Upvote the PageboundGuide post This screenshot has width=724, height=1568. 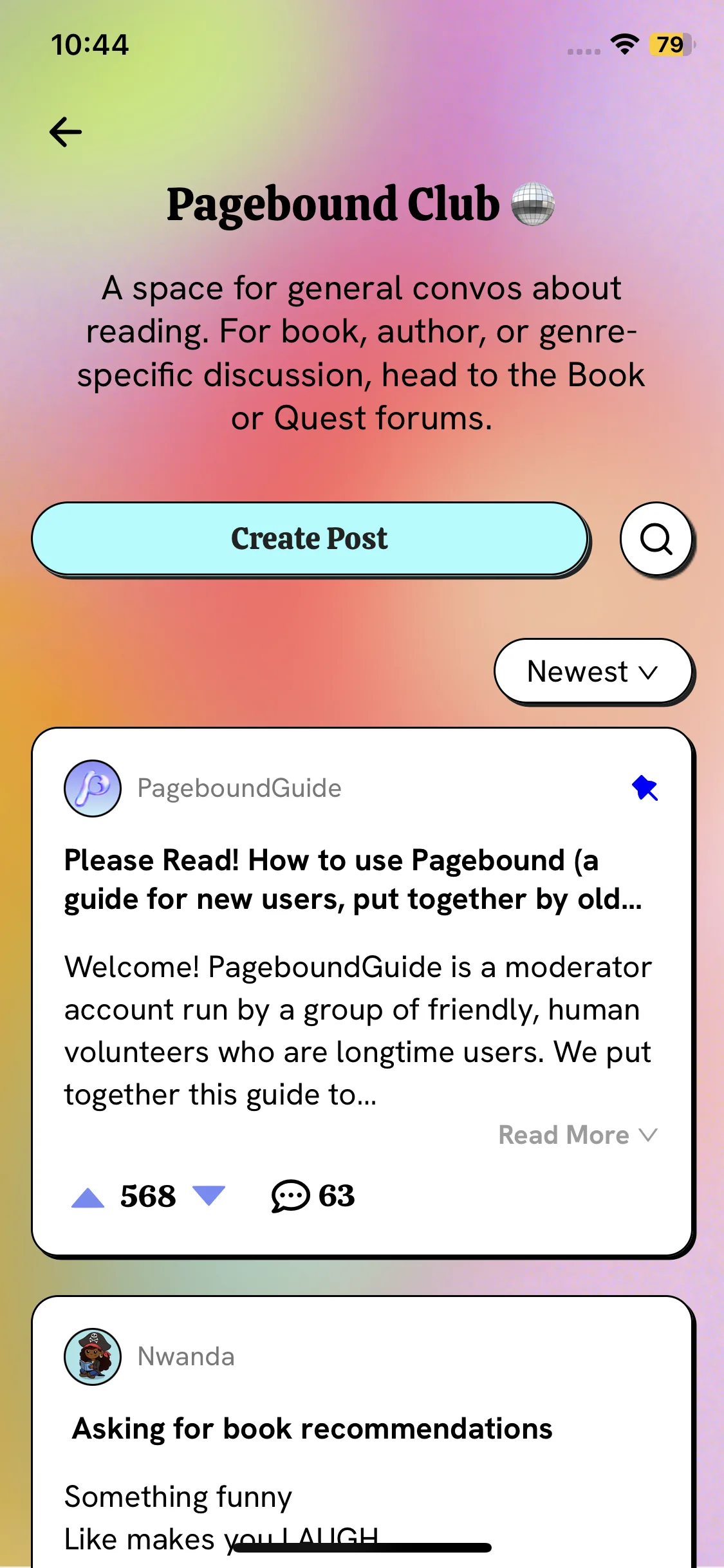88,1197
